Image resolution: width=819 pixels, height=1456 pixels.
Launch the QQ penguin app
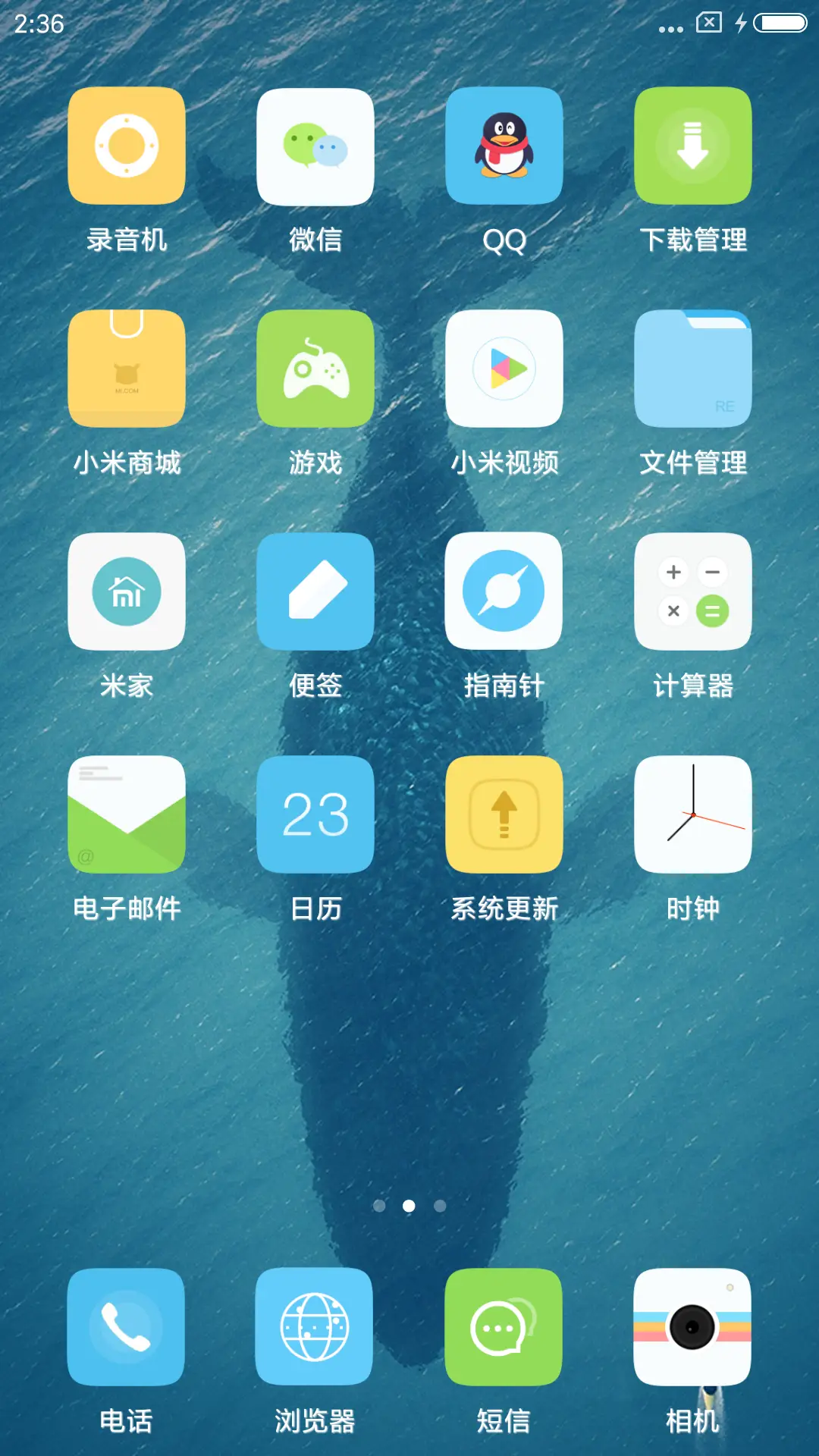coord(504,146)
